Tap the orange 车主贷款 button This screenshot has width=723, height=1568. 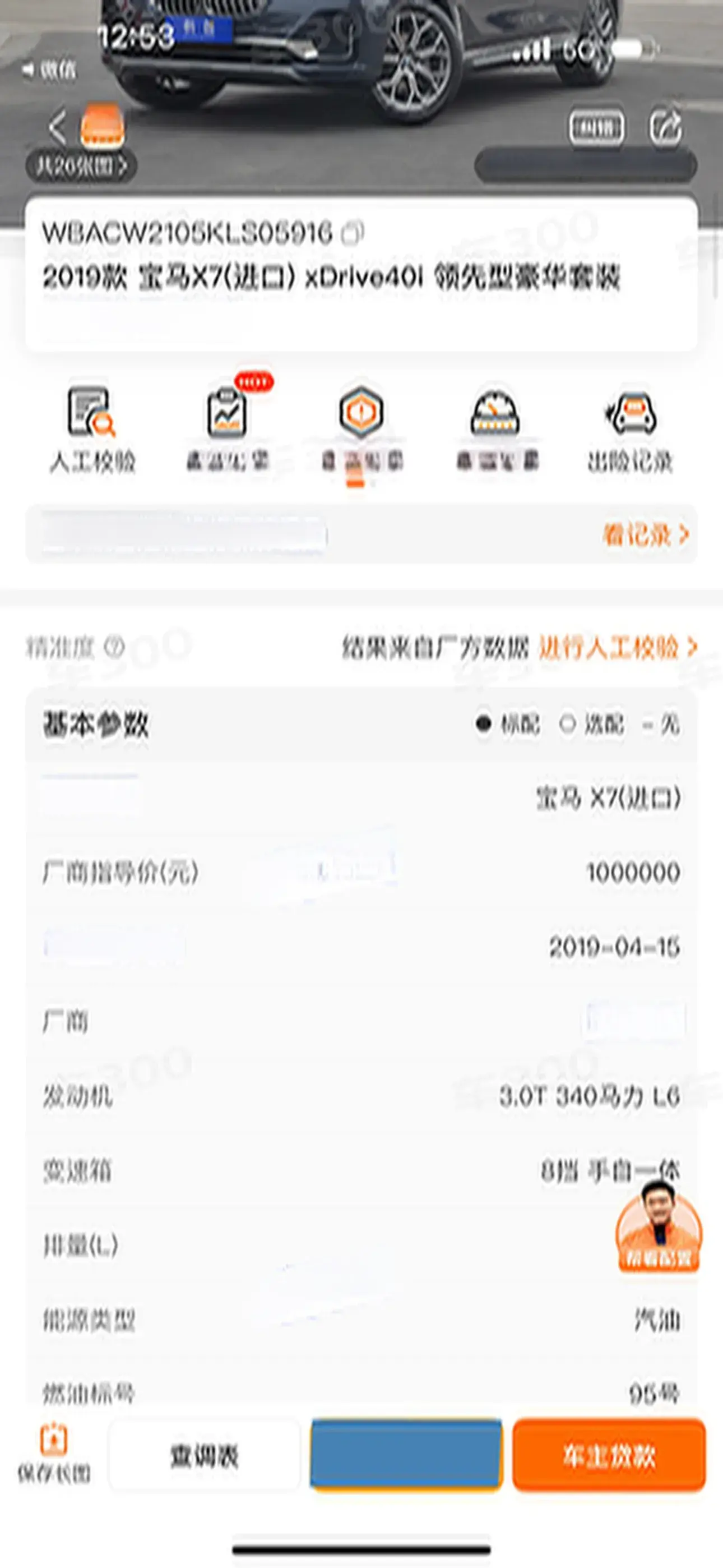[x=609, y=1455]
